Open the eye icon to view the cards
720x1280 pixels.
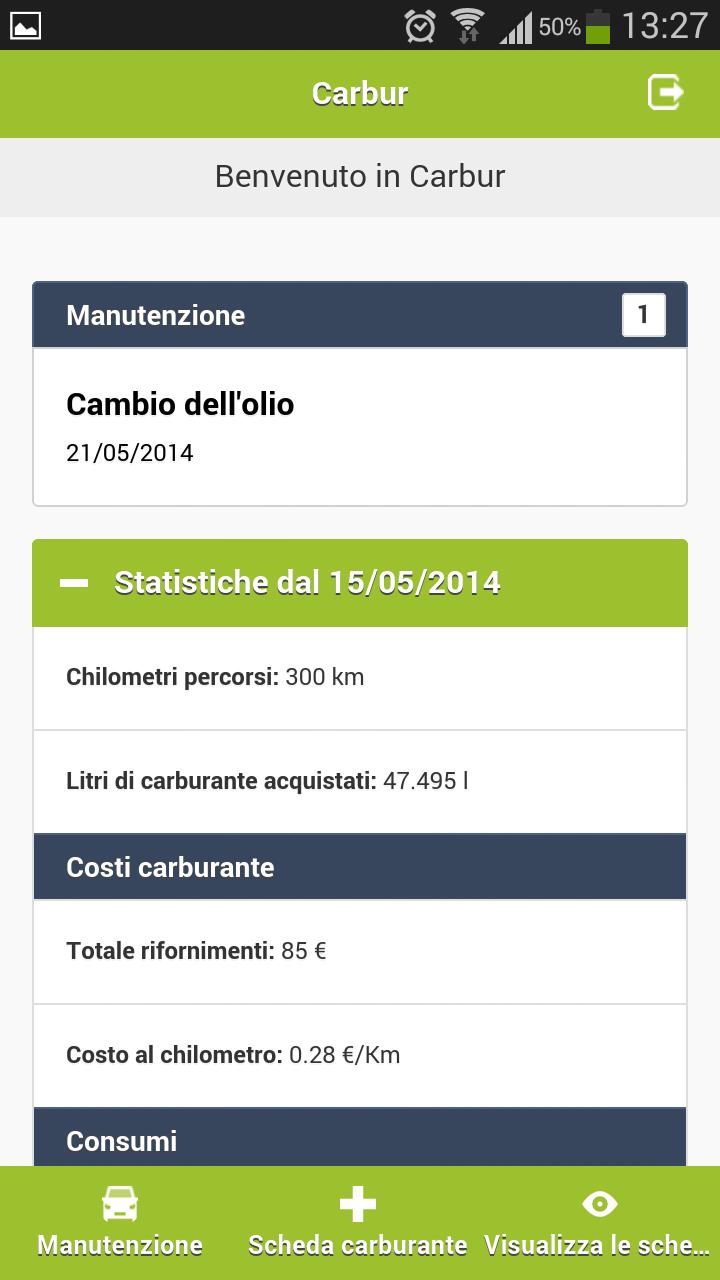tap(599, 1206)
